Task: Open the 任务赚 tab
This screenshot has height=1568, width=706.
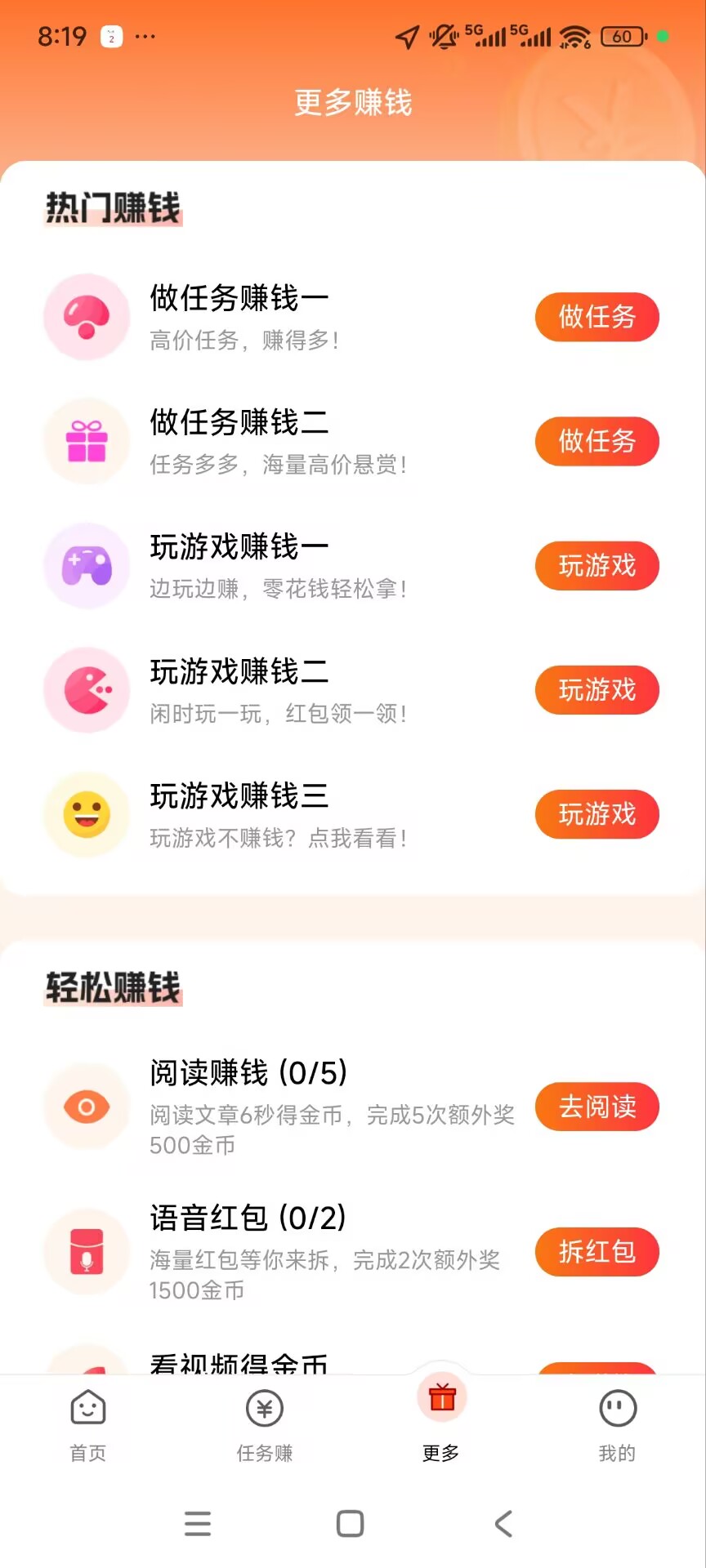Action: tap(265, 1425)
